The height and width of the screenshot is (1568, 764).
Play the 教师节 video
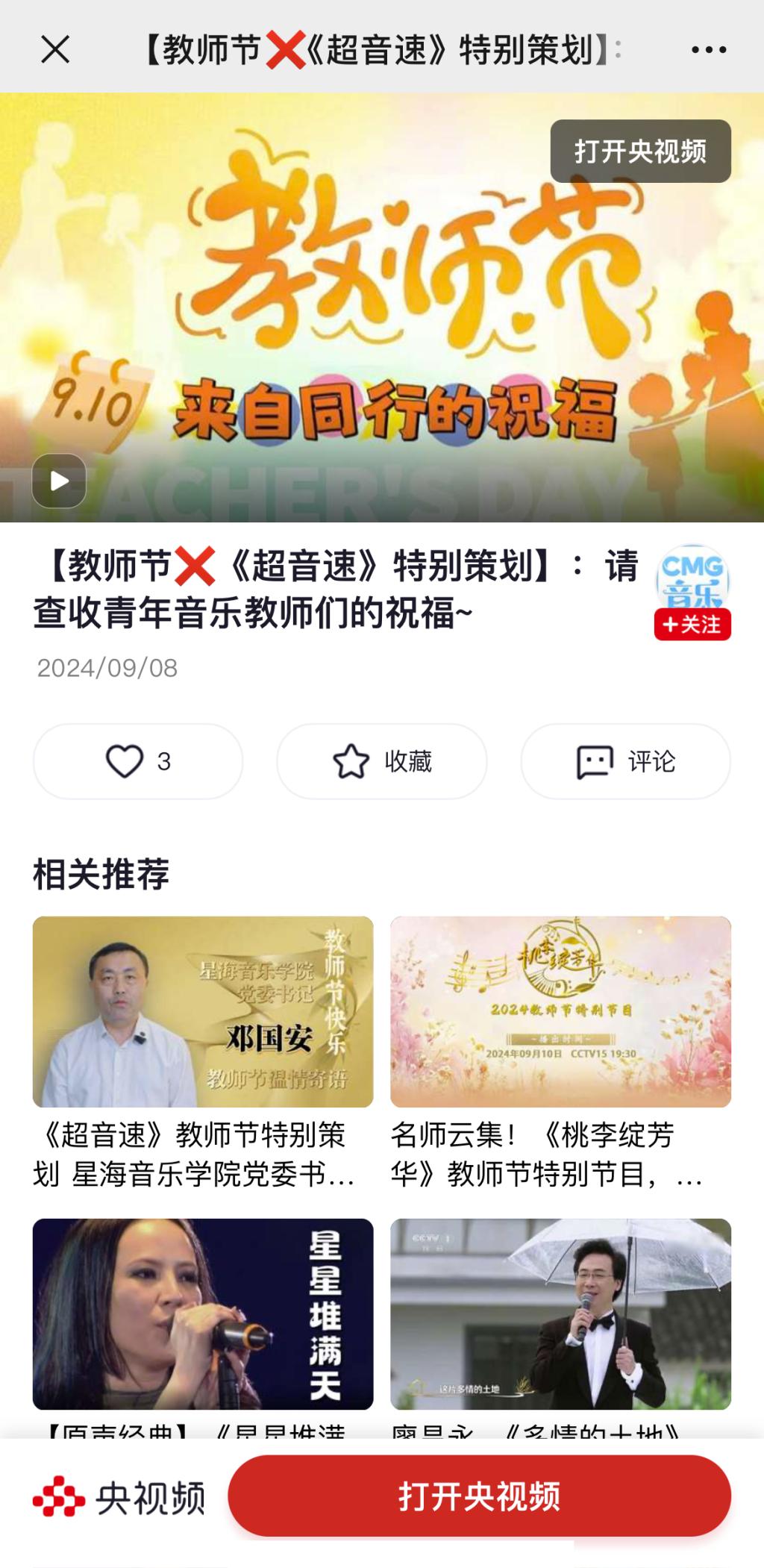click(59, 481)
